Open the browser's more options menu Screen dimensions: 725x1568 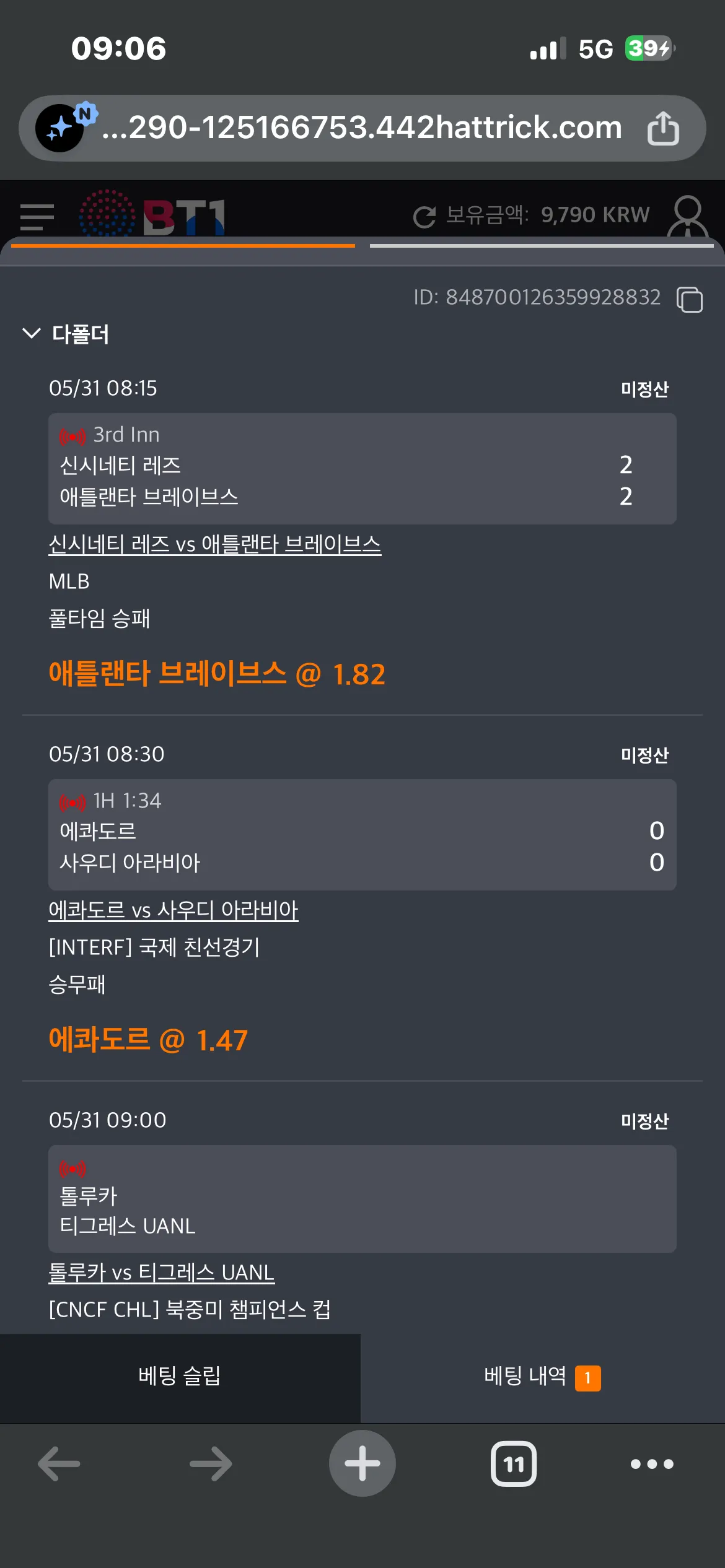click(652, 1464)
